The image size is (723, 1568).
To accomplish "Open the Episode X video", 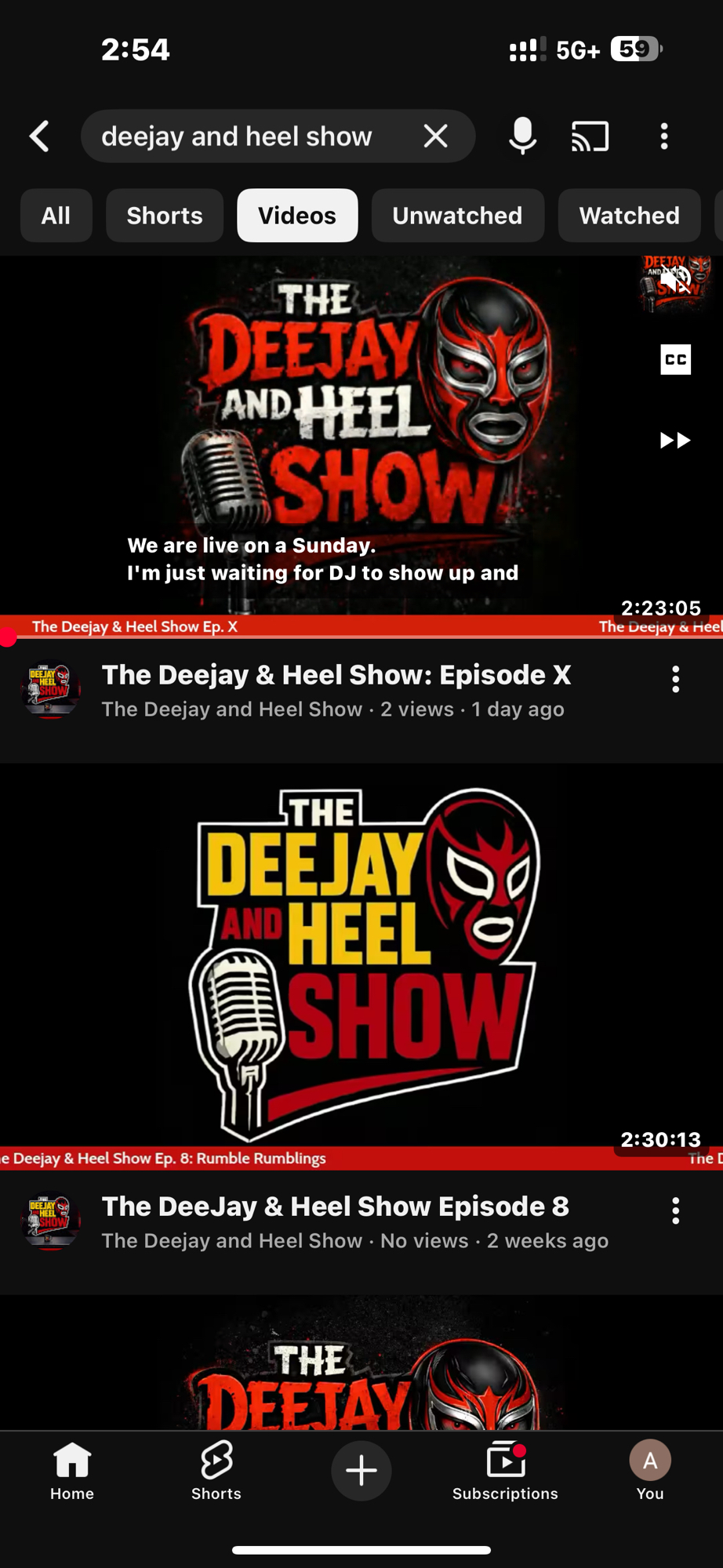I will (x=336, y=675).
